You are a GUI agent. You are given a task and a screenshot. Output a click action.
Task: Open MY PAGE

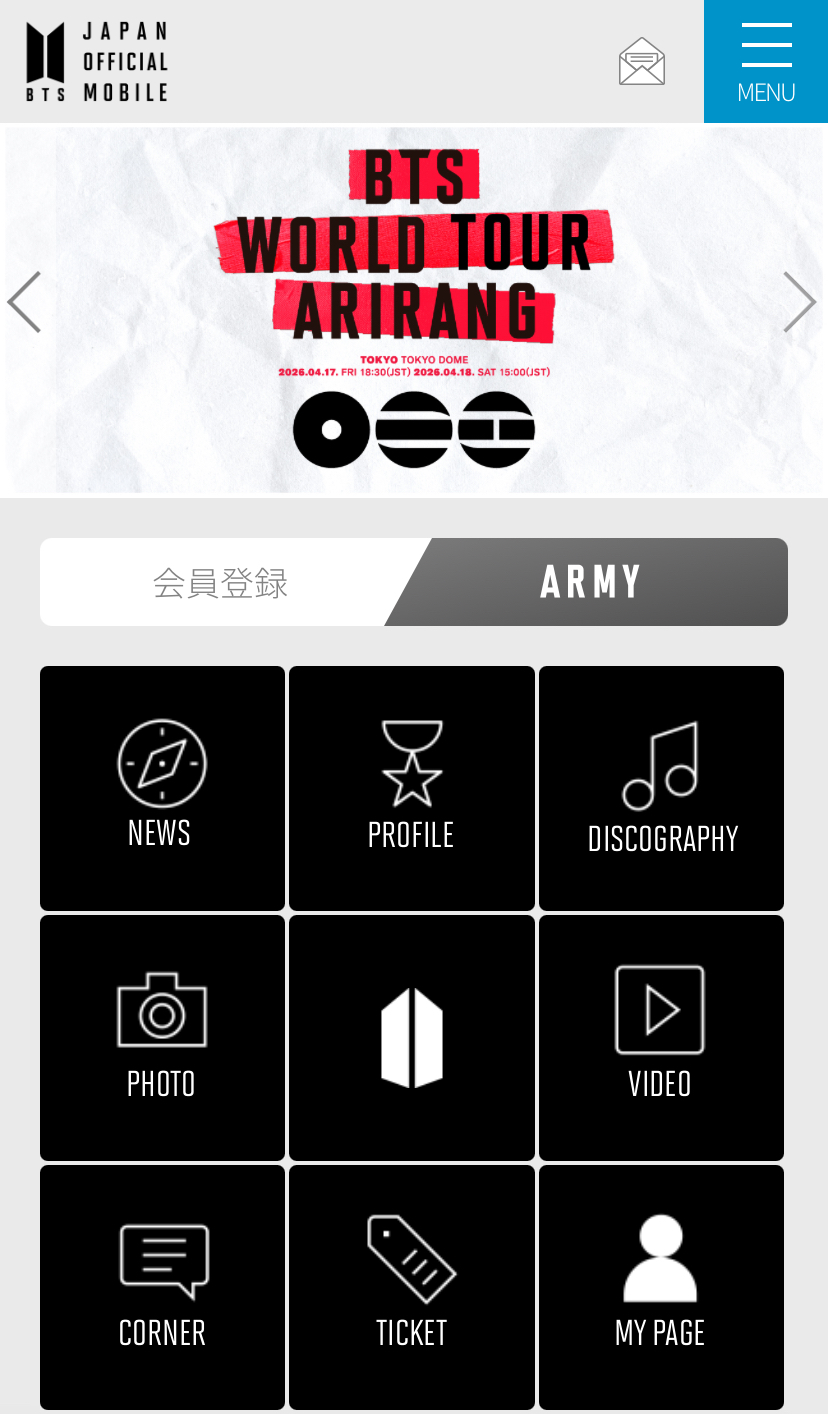[x=661, y=1286]
